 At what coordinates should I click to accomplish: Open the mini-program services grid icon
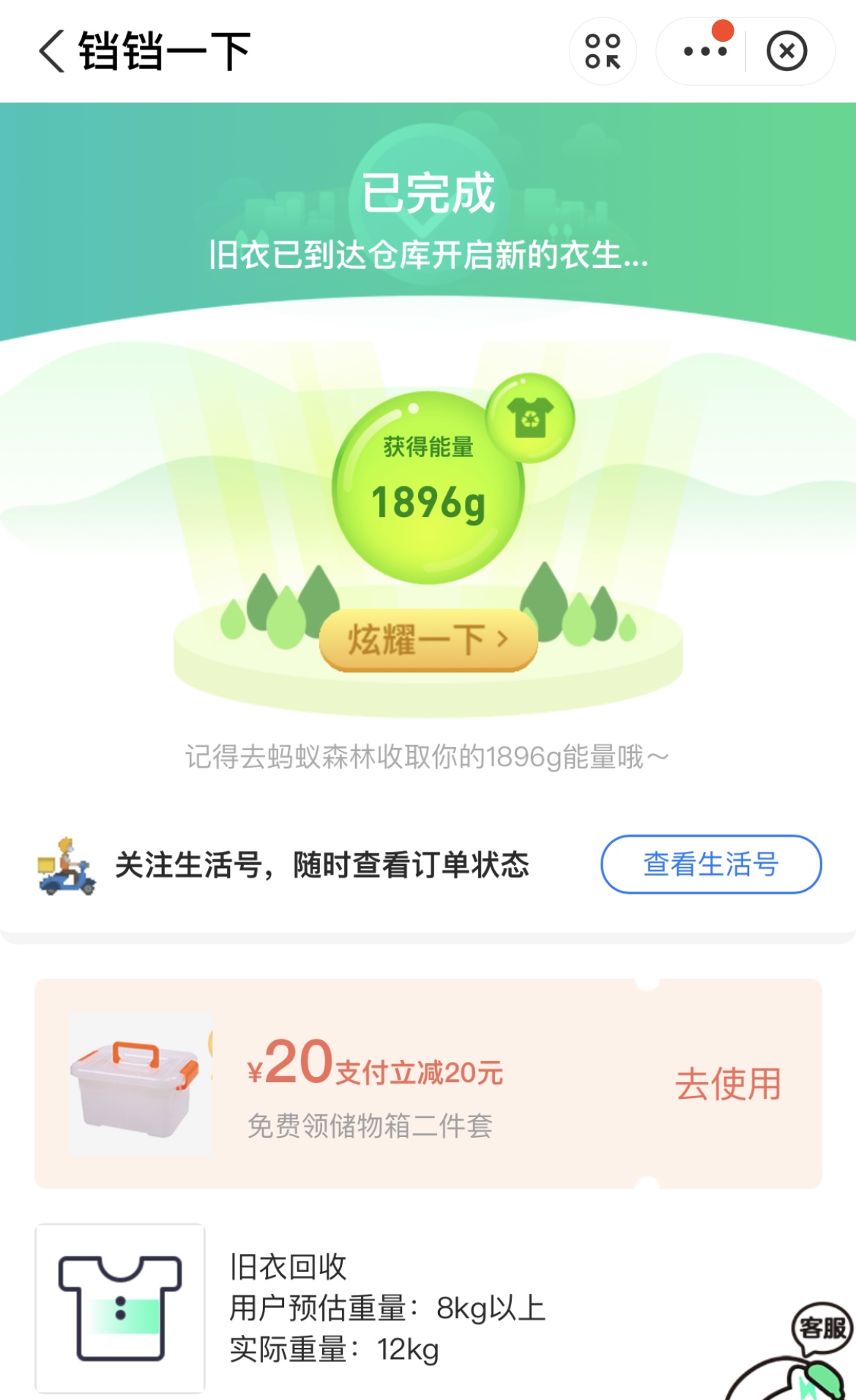pyautogui.click(x=603, y=51)
